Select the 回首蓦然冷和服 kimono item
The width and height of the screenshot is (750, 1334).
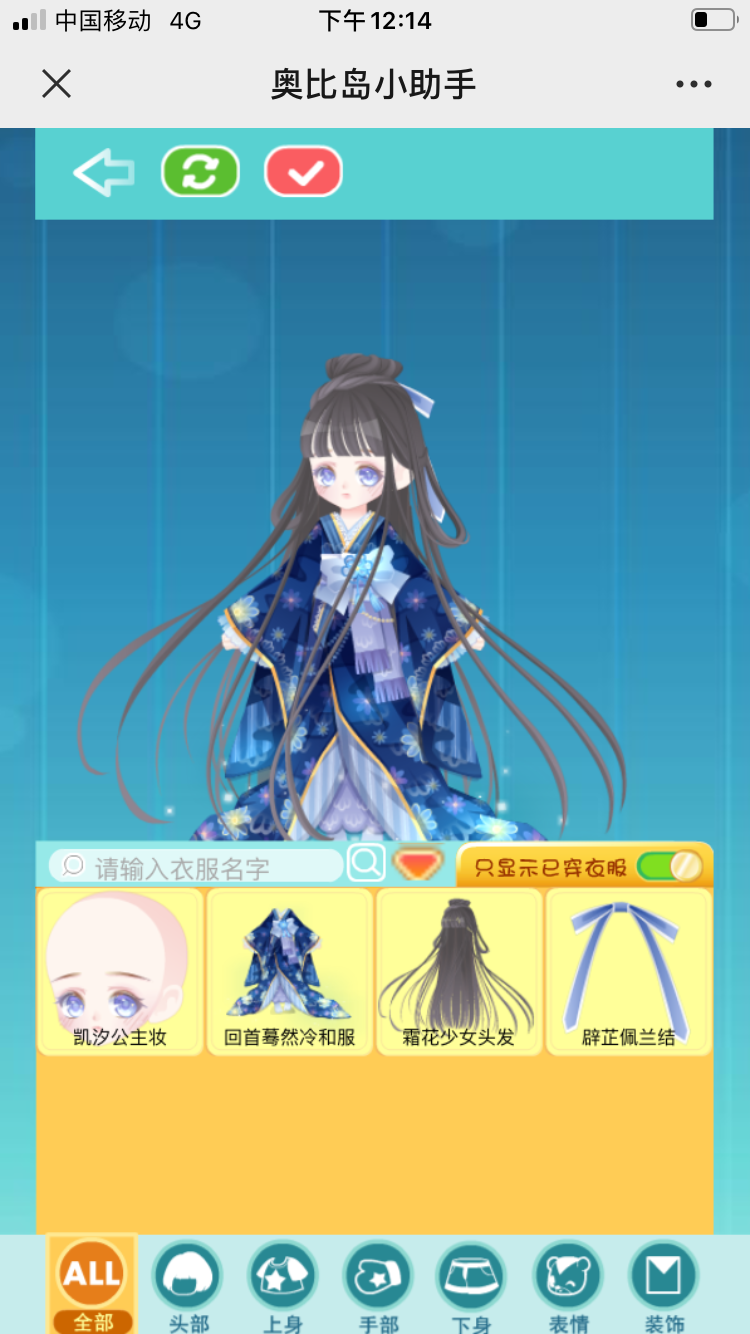[x=289, y=971]
